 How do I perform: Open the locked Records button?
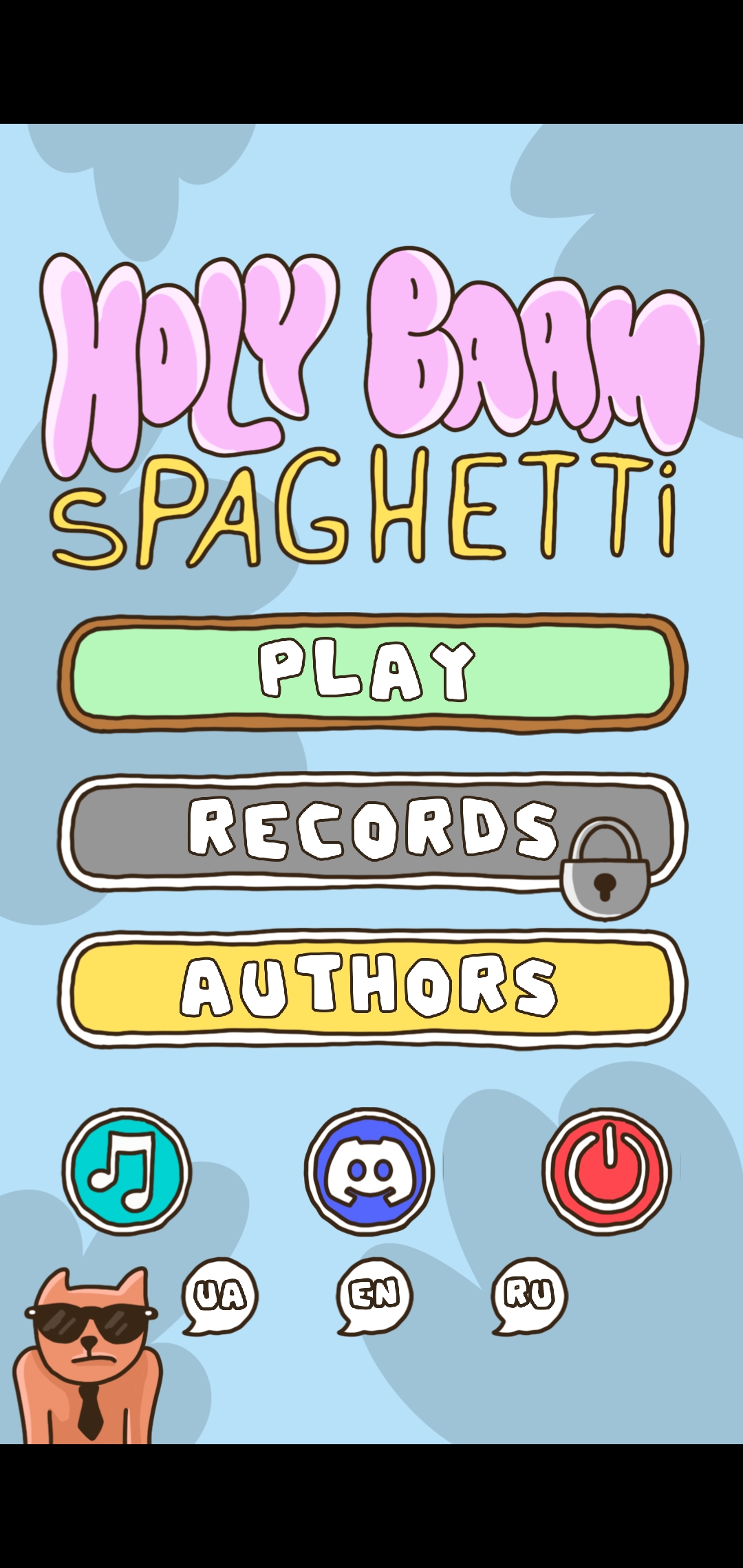pos(371,831)
